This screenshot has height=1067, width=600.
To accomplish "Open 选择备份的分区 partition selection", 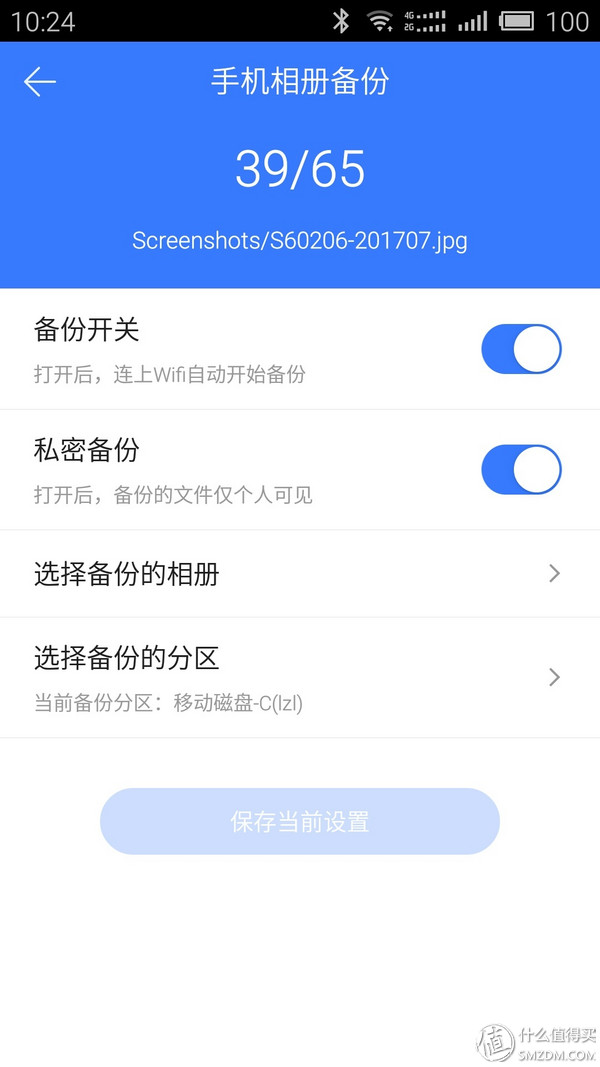I will tap(300, 677).
